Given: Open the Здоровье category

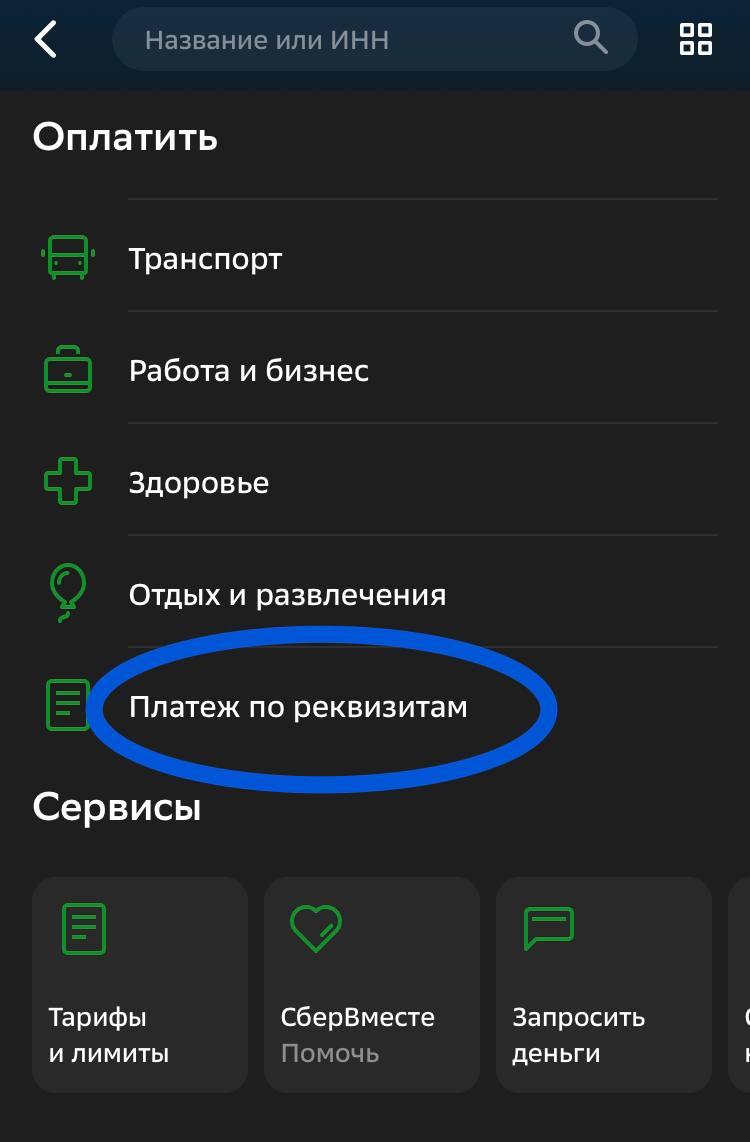Looking at the screenshot, I should click(x=198, y=483).
